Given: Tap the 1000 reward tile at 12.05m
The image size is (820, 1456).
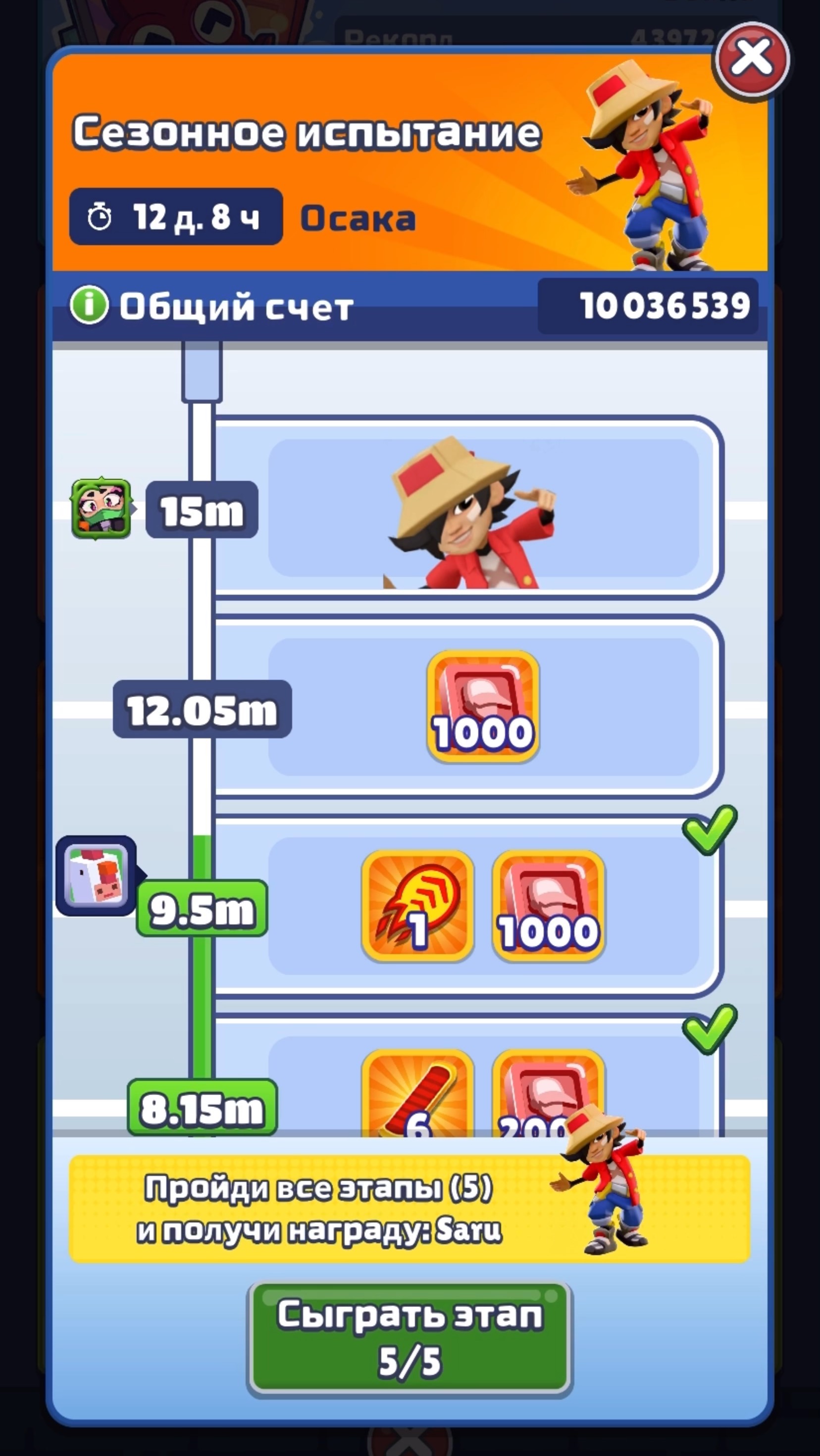Looking at the screenshot, I should [482, 706].
